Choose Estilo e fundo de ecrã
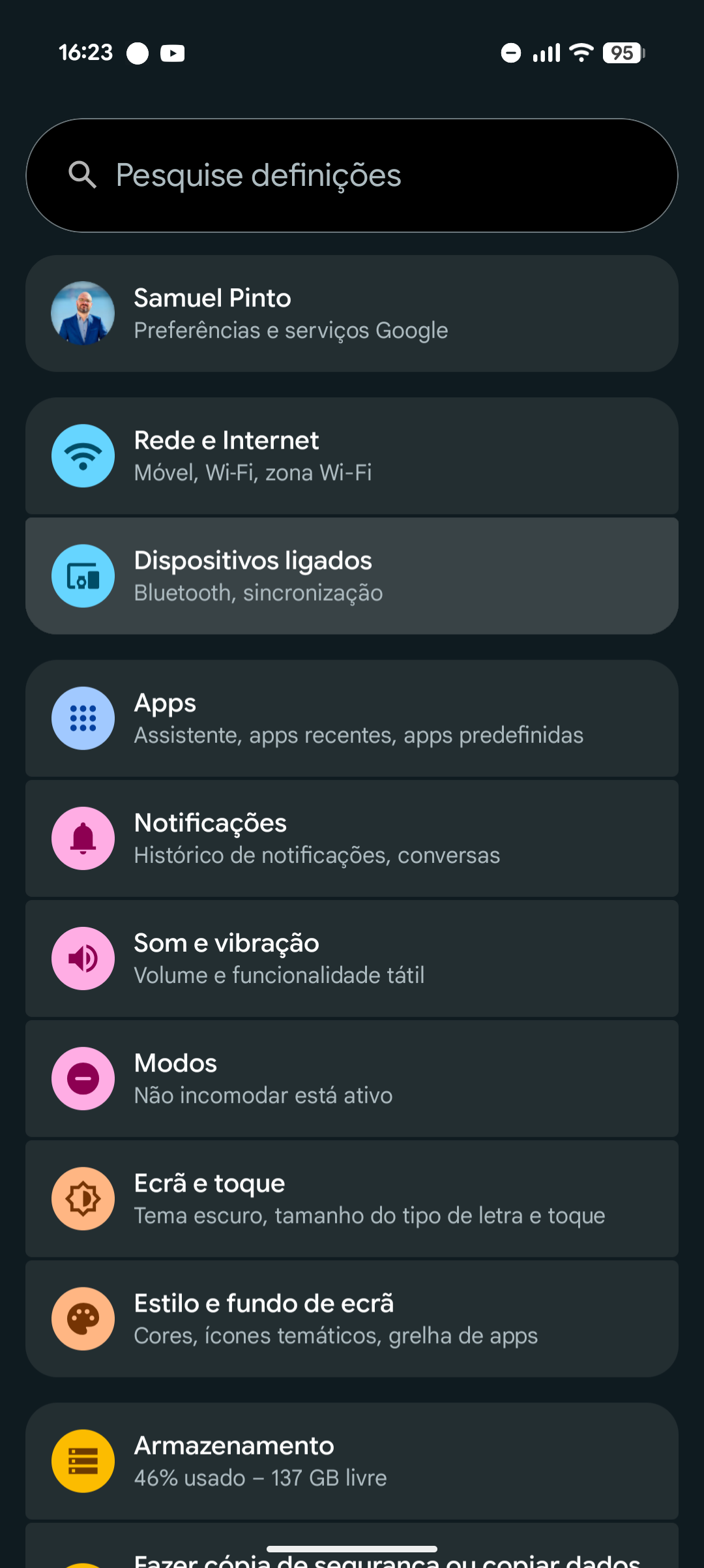The height and width of the screenshot is (1568, 704). [352, 1318]
